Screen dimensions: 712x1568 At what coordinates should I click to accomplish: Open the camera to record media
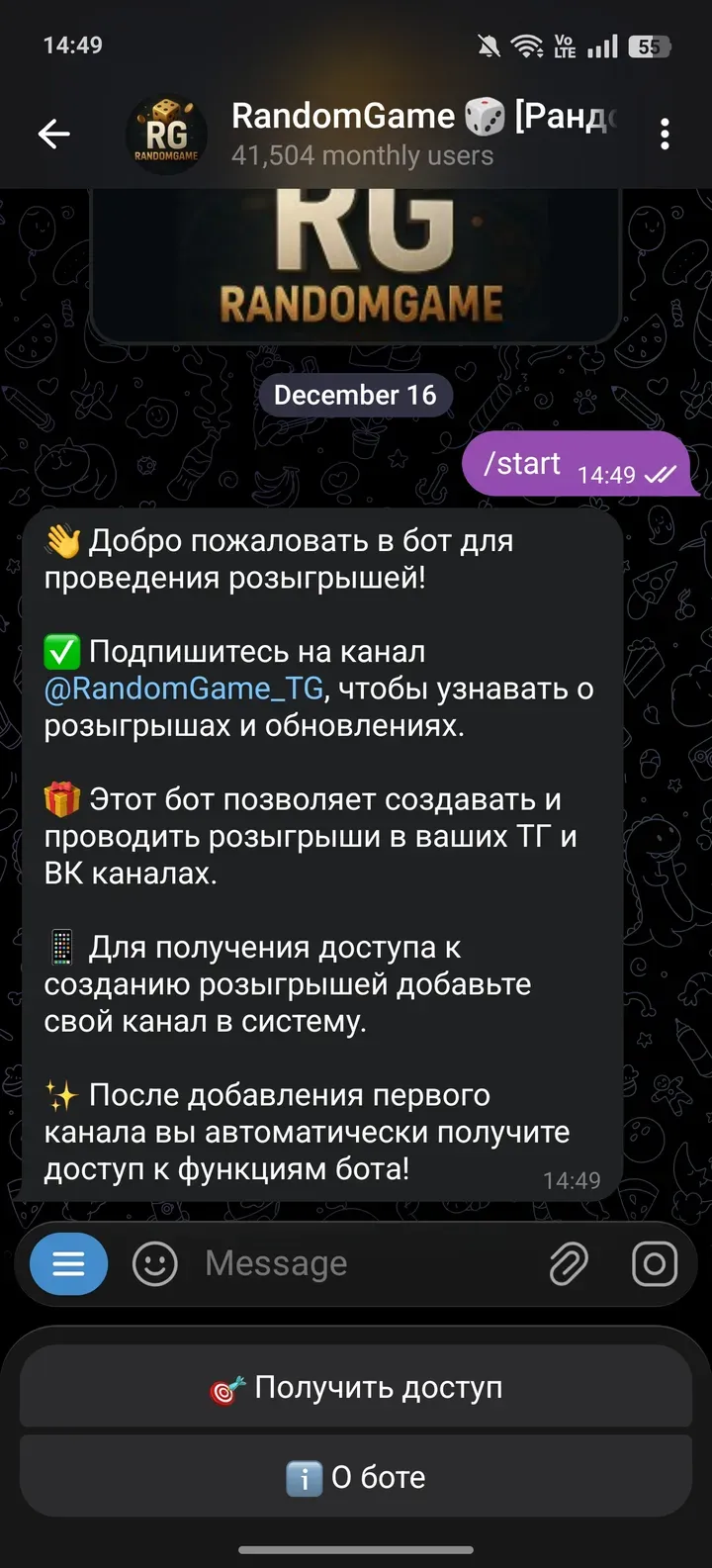654,1263
